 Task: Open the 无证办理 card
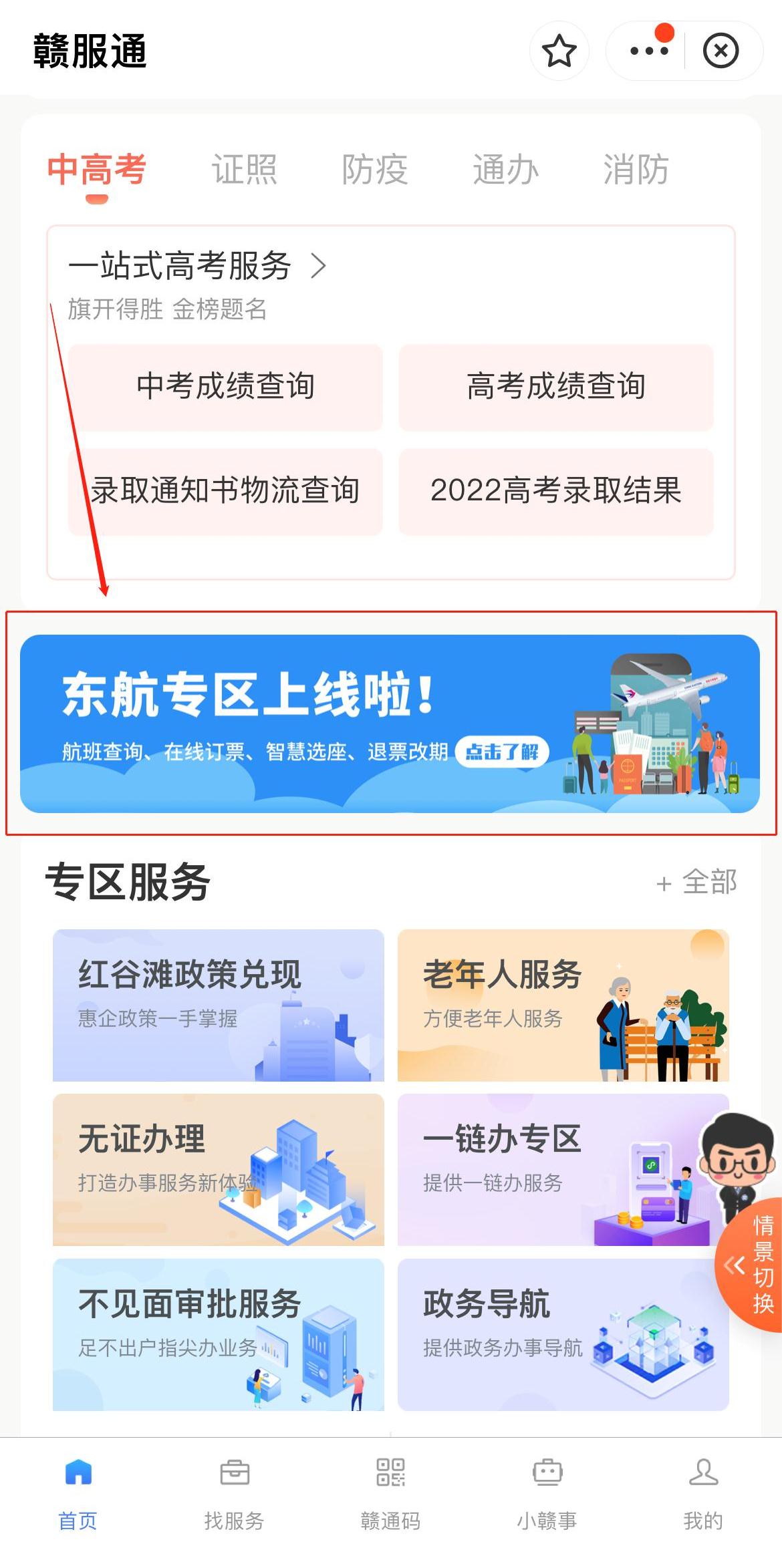pyautogui.click(x=218, y=1169)
